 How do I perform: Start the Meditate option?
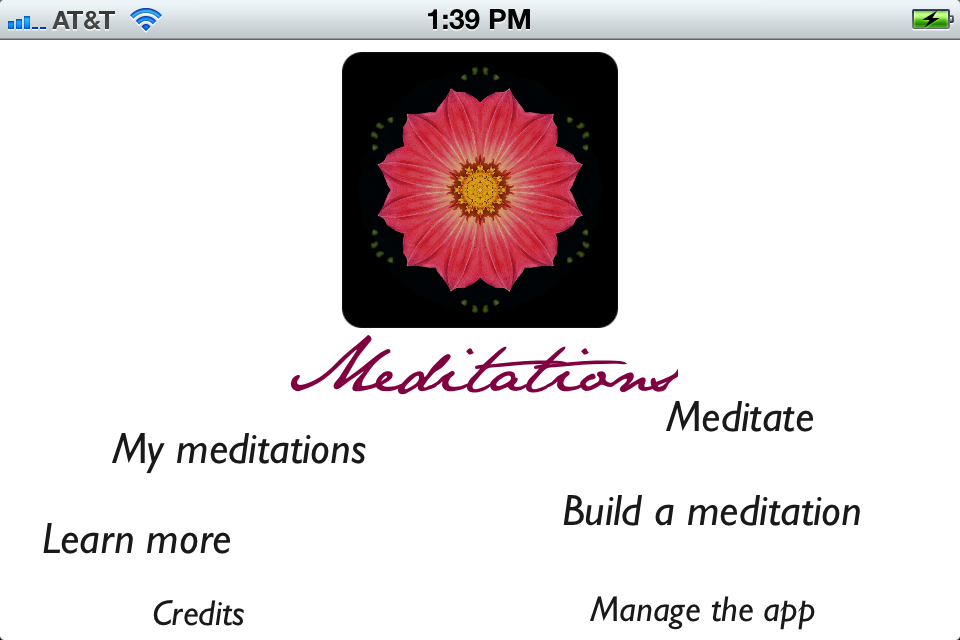pyautogui.click(x=740, y=417)
